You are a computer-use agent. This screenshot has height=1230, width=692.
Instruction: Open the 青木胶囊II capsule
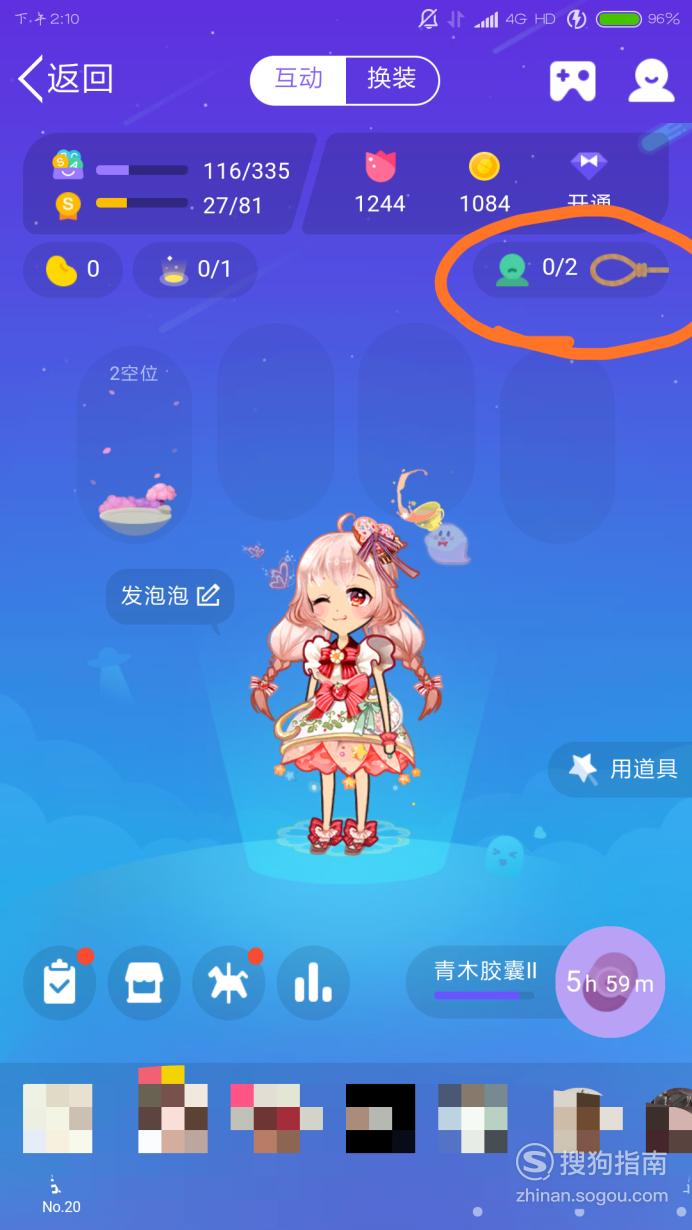[484, 980]
